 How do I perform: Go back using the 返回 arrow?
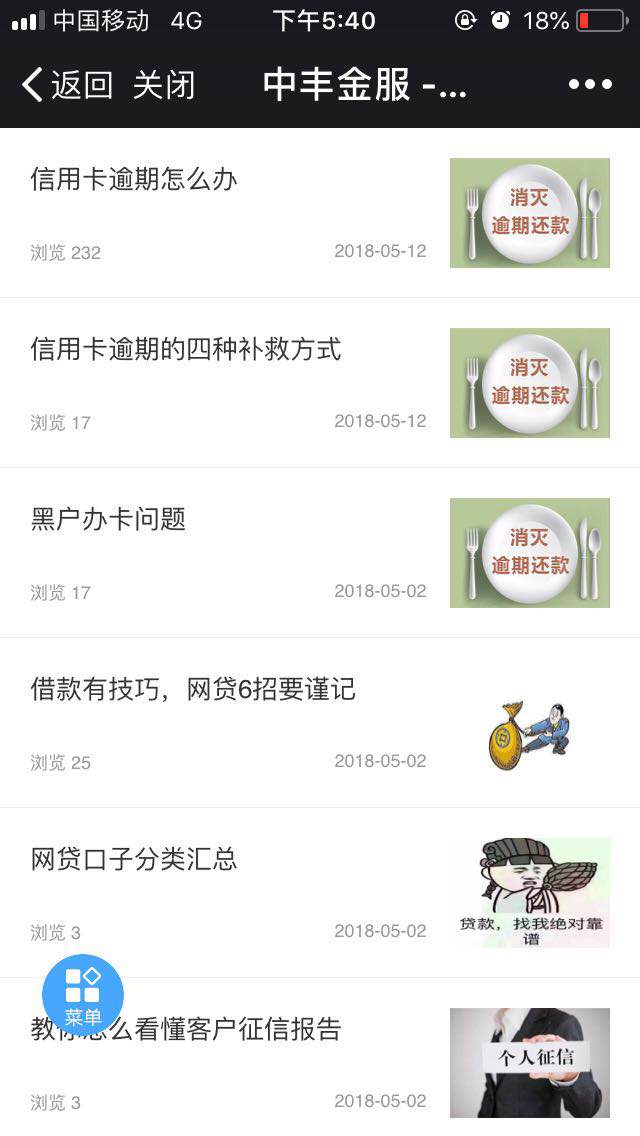click(66, 85)
